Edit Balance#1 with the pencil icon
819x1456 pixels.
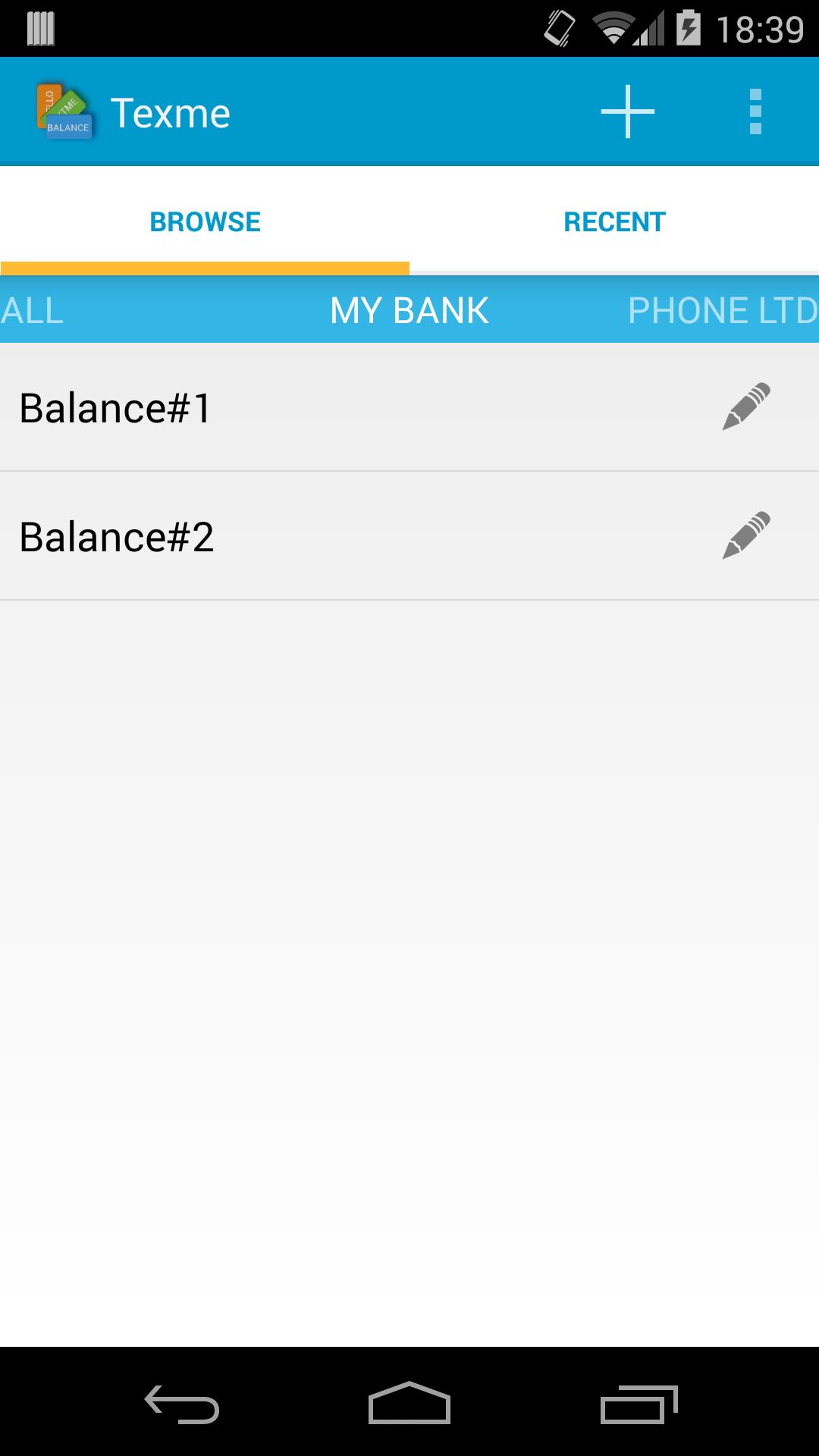746,407
